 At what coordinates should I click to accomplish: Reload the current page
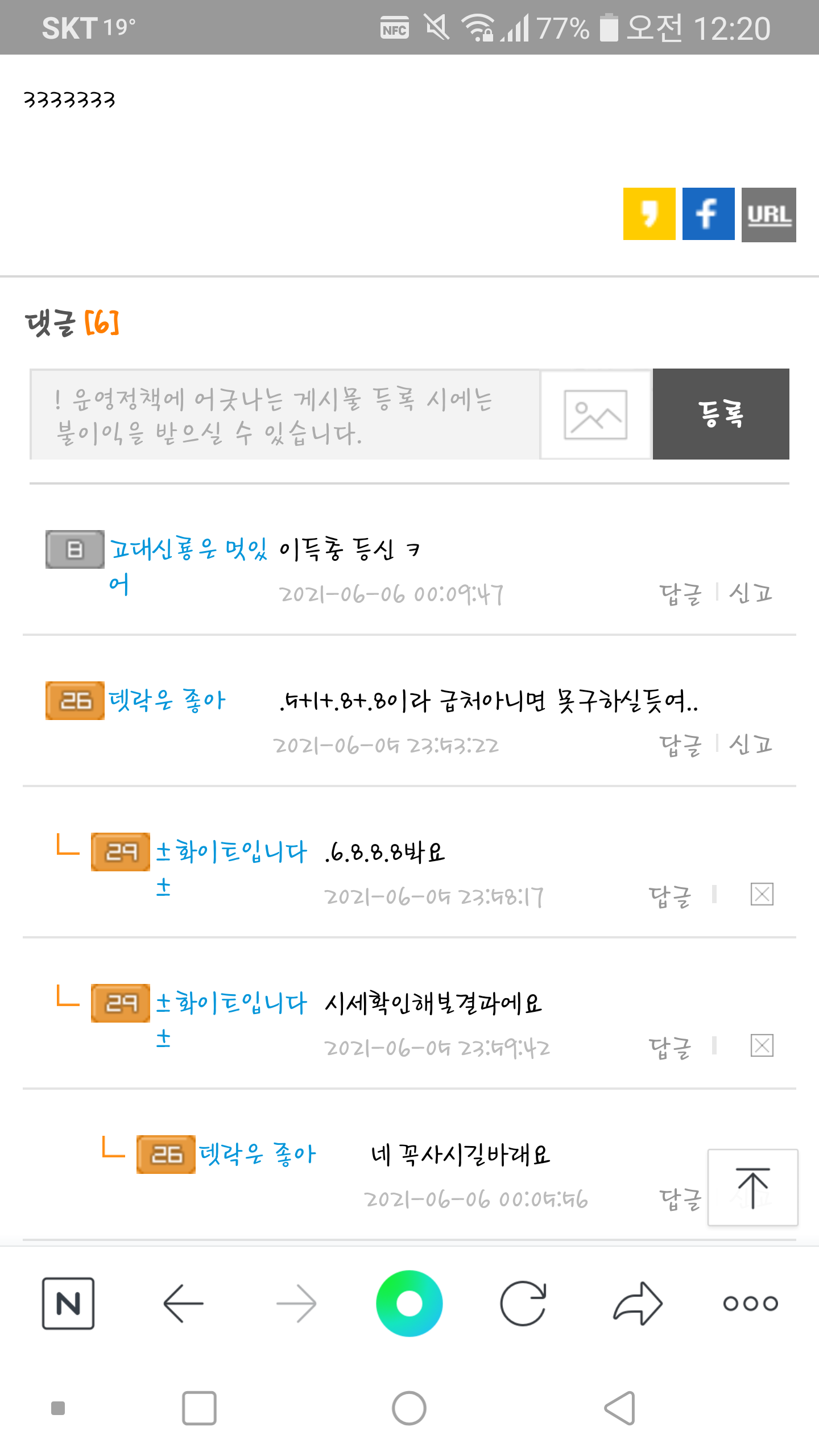tap(523, 1303)
